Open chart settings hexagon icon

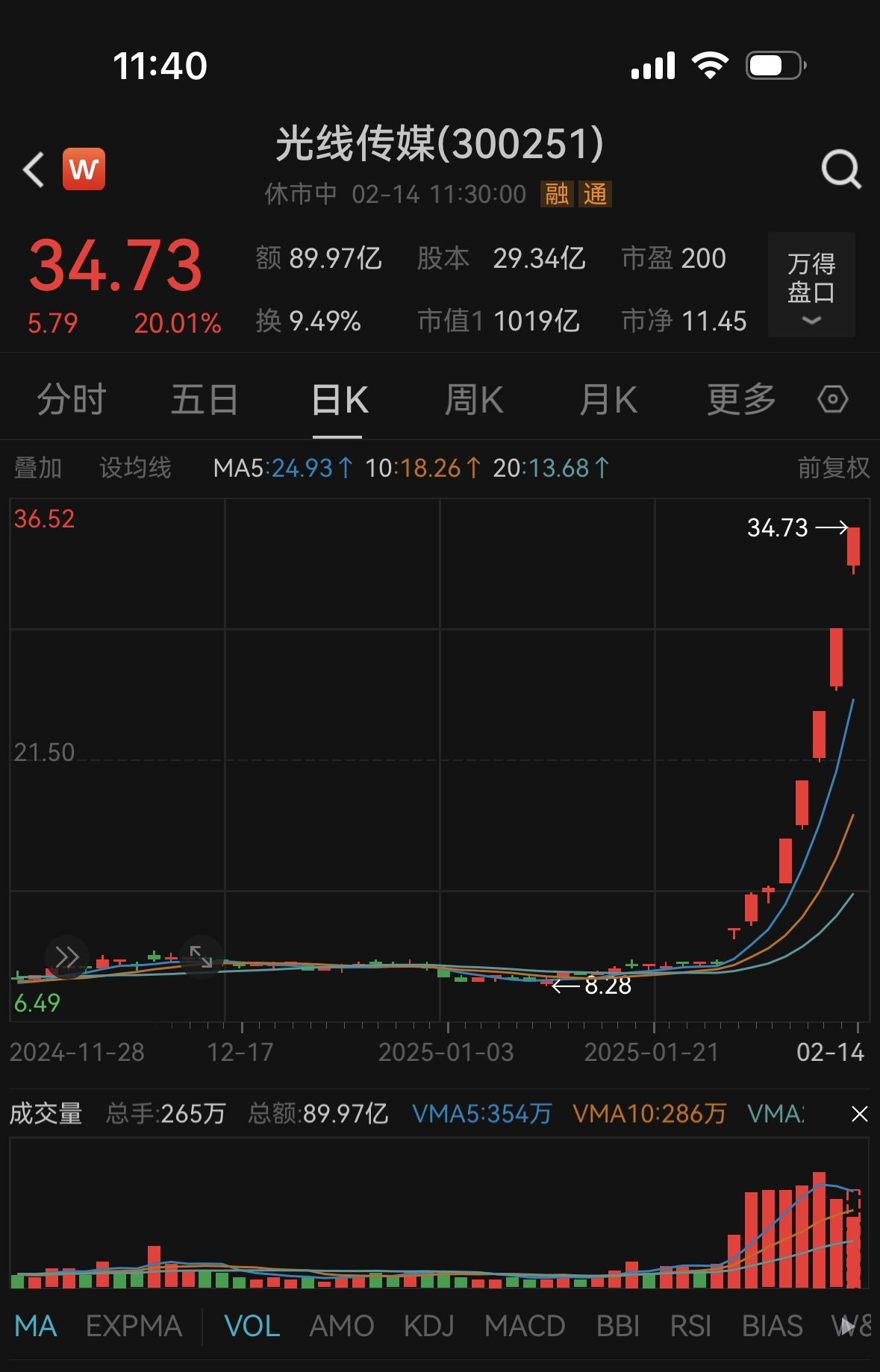832,399
